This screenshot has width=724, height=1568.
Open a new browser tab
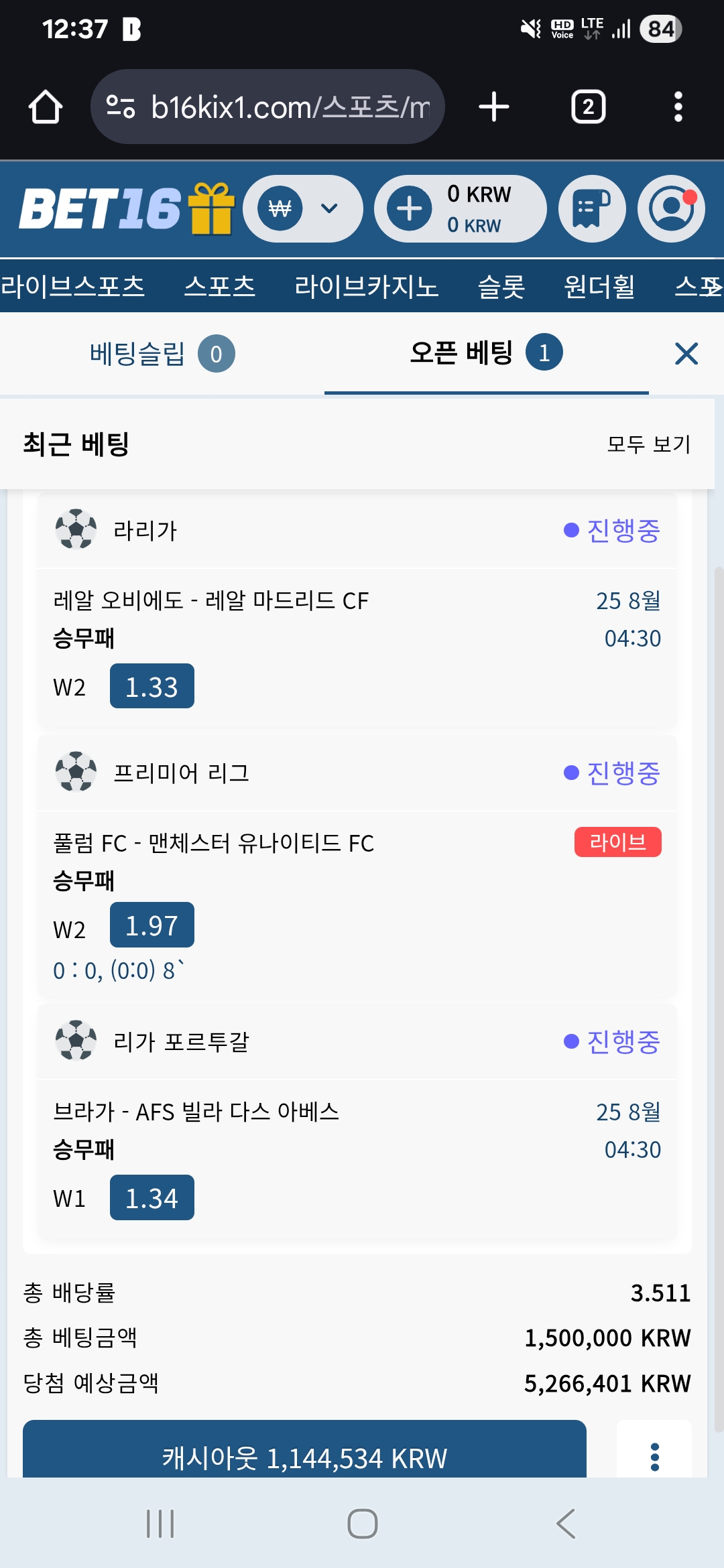click(494, 107)
